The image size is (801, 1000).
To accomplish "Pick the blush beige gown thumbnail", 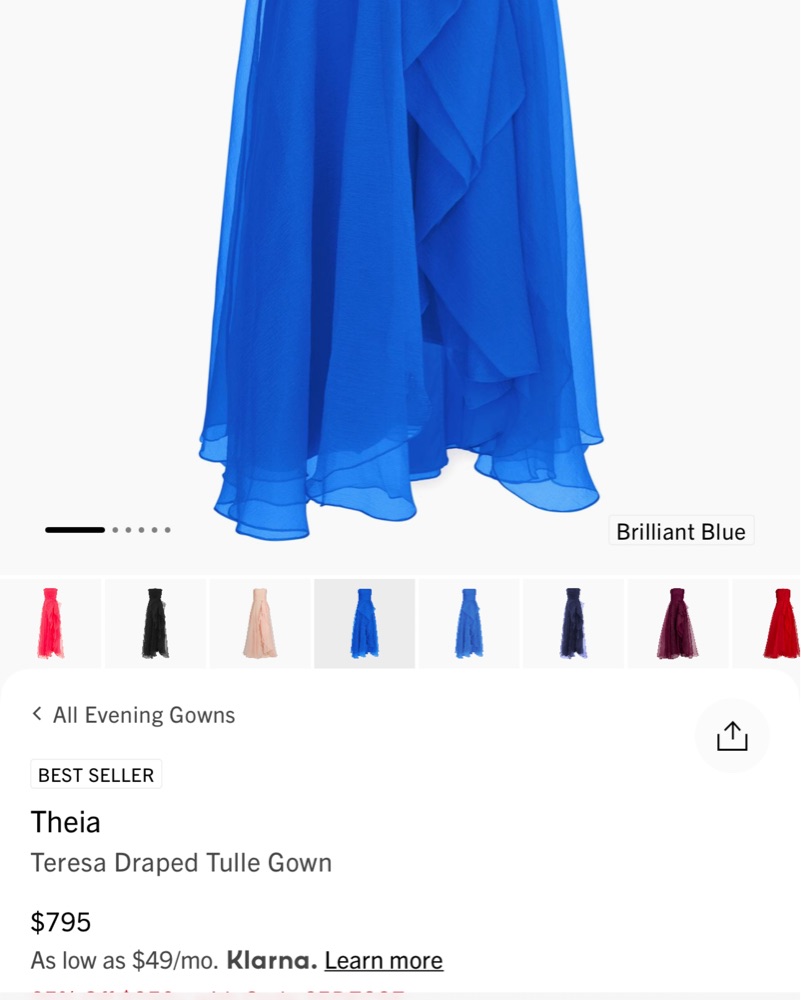I will (259, 623).
